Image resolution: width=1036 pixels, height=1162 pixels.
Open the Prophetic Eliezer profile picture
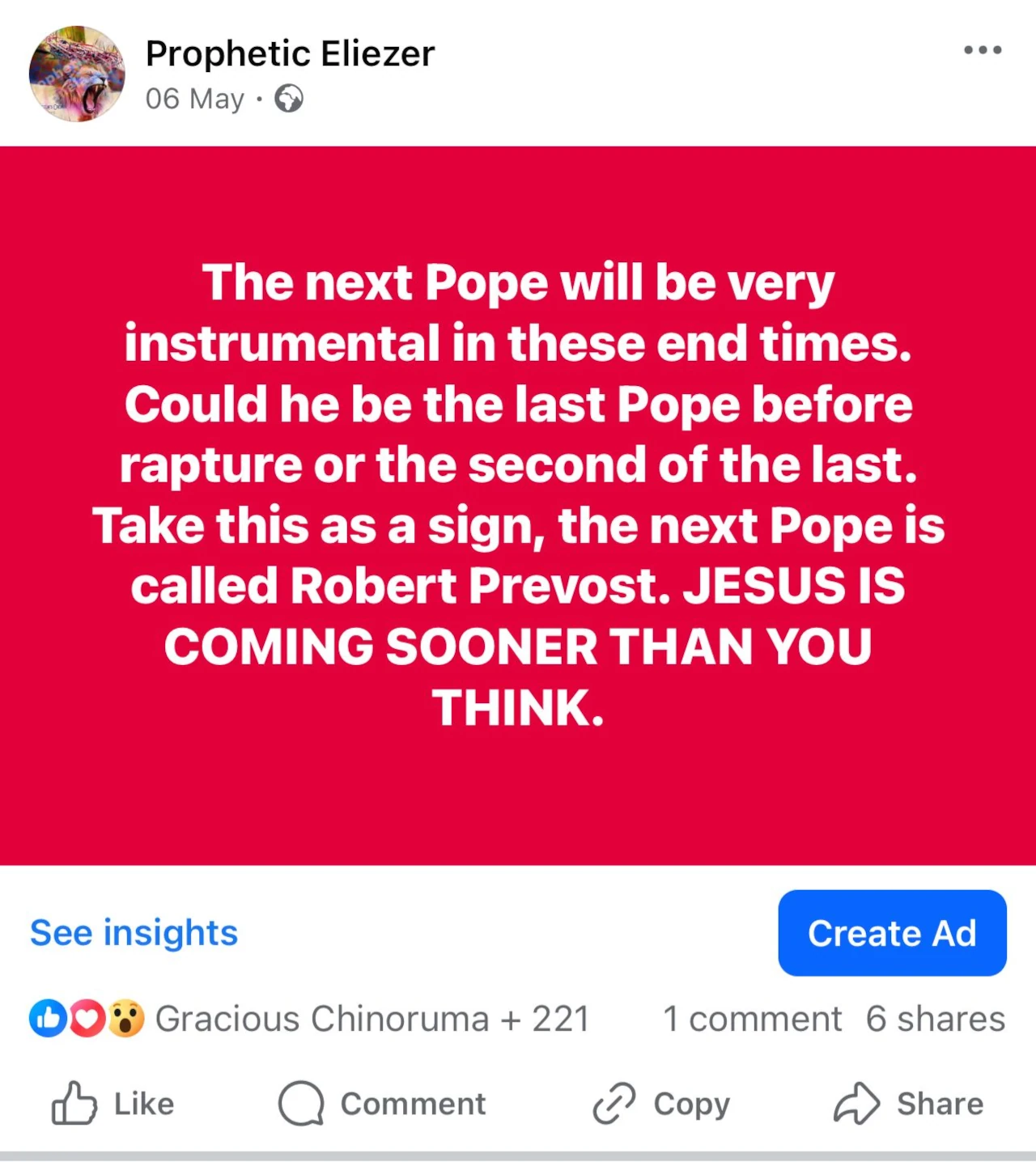[x=77, y=74]
